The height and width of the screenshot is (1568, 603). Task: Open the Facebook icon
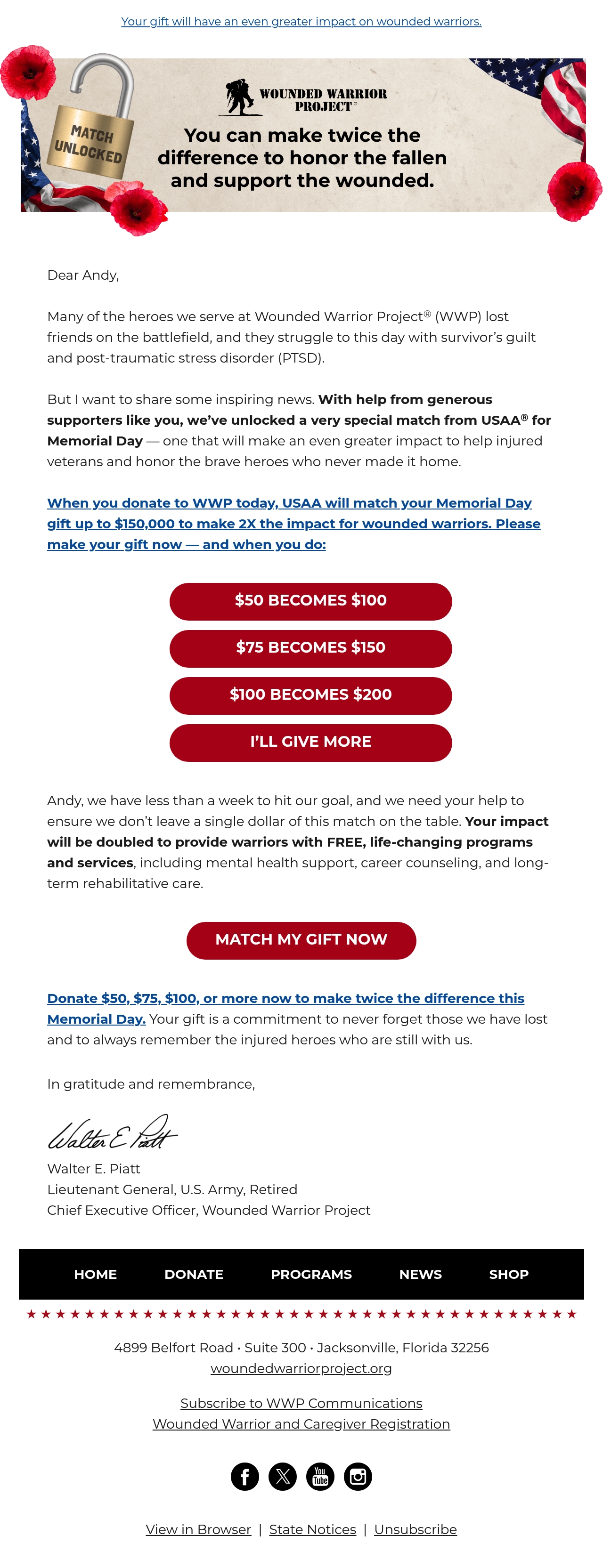[245, 1476]
